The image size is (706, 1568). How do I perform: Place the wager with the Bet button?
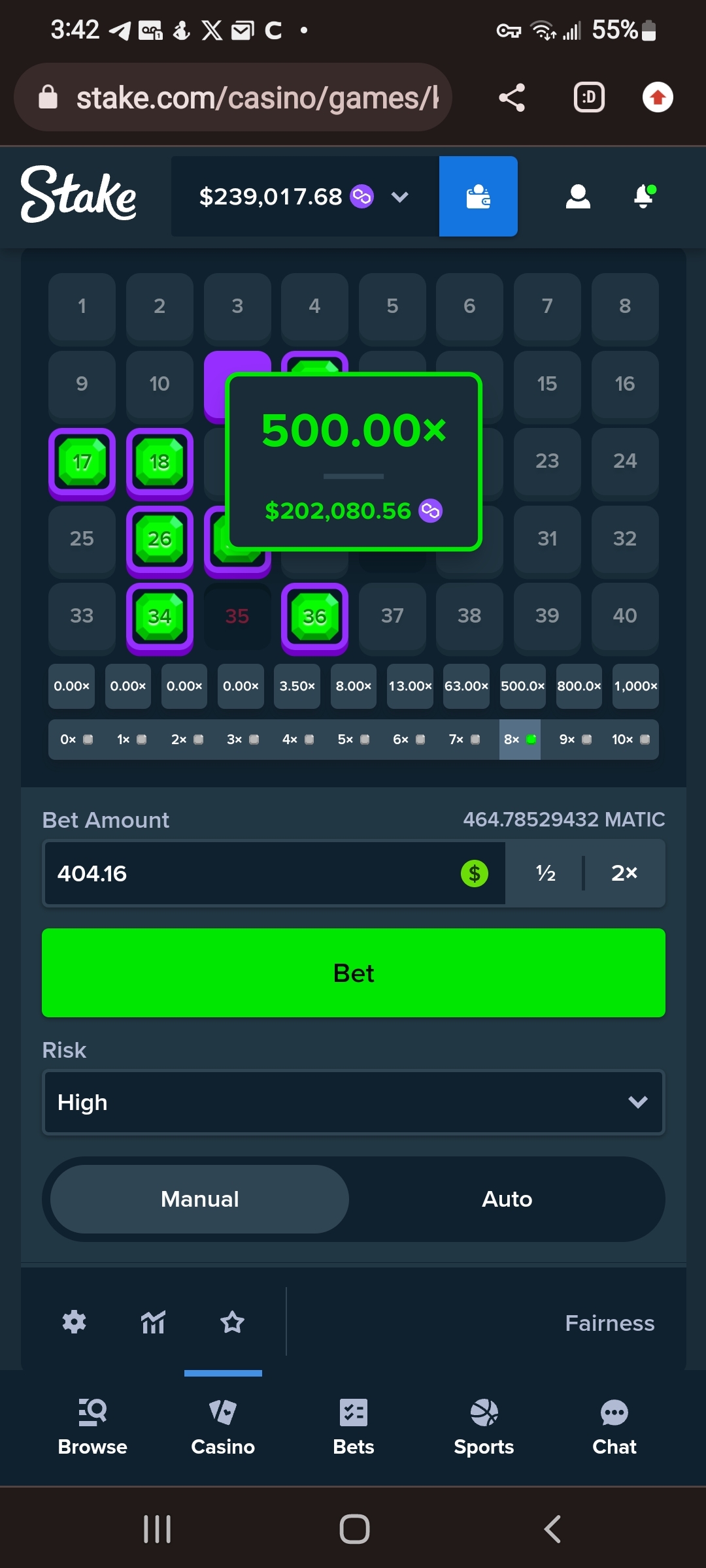354,973
